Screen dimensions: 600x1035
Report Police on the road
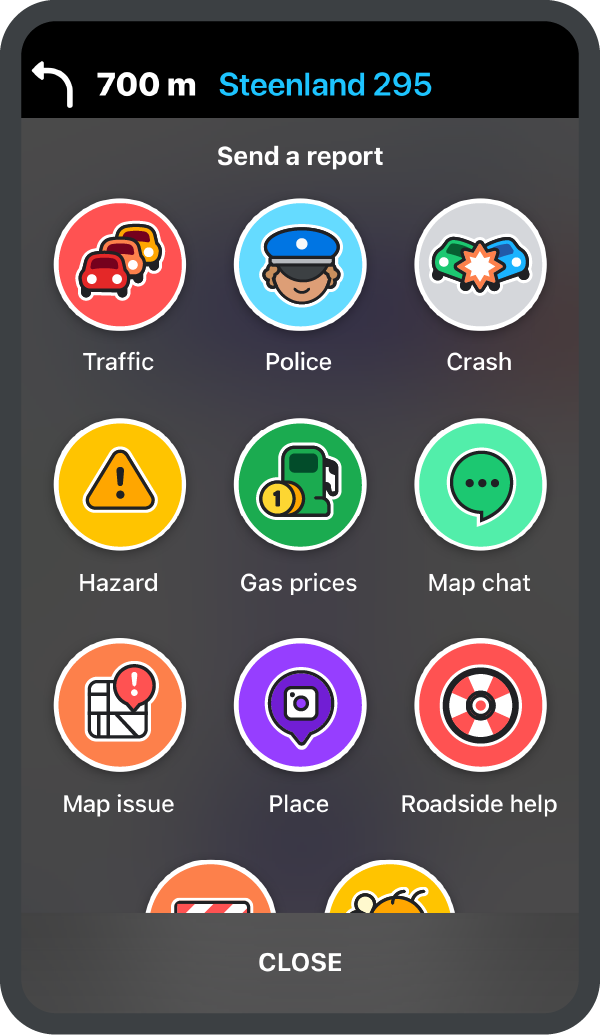(x=300, y=265)
